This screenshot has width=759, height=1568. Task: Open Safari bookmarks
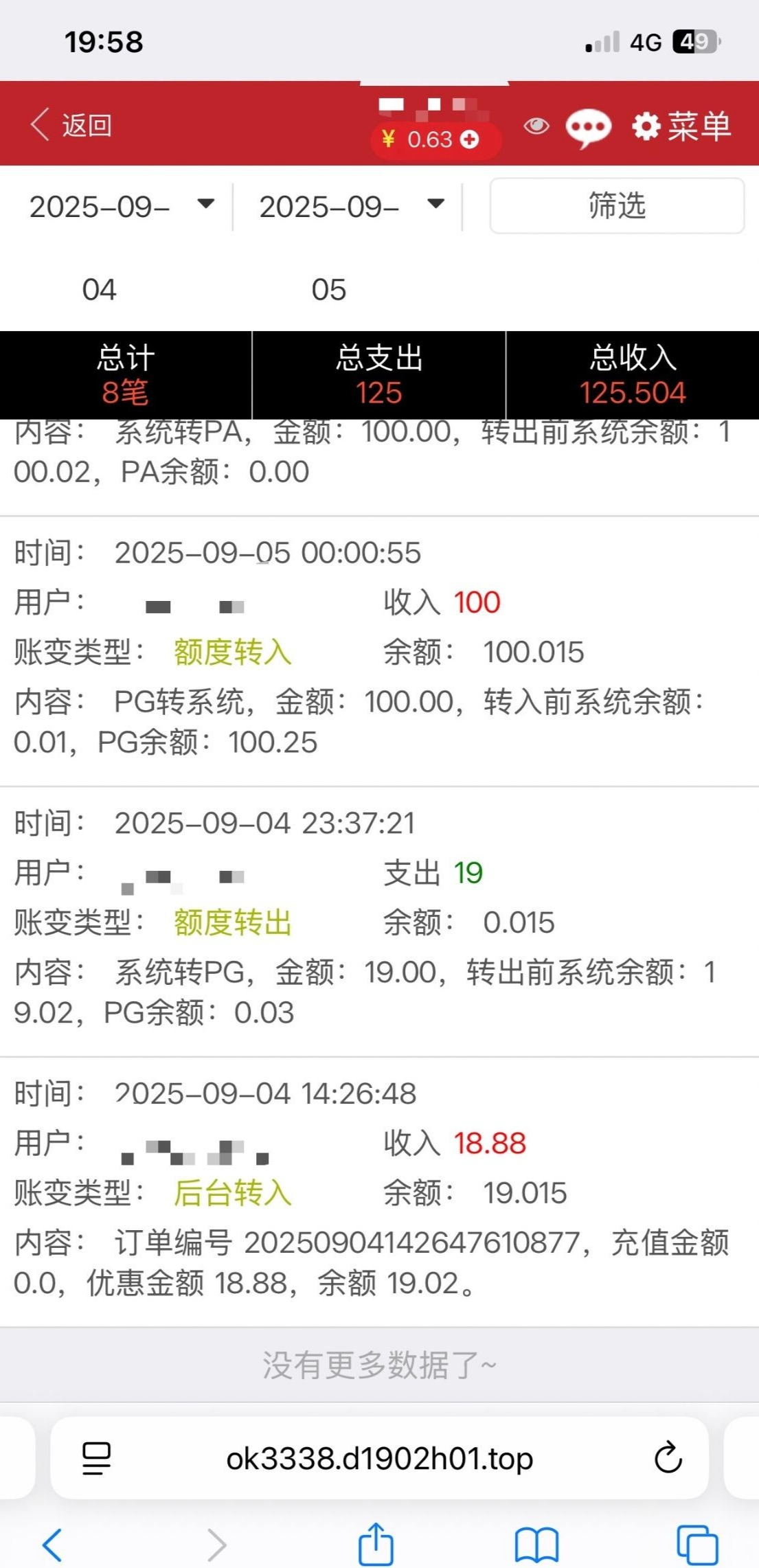pyautogui.click(x=536, y=1545)
